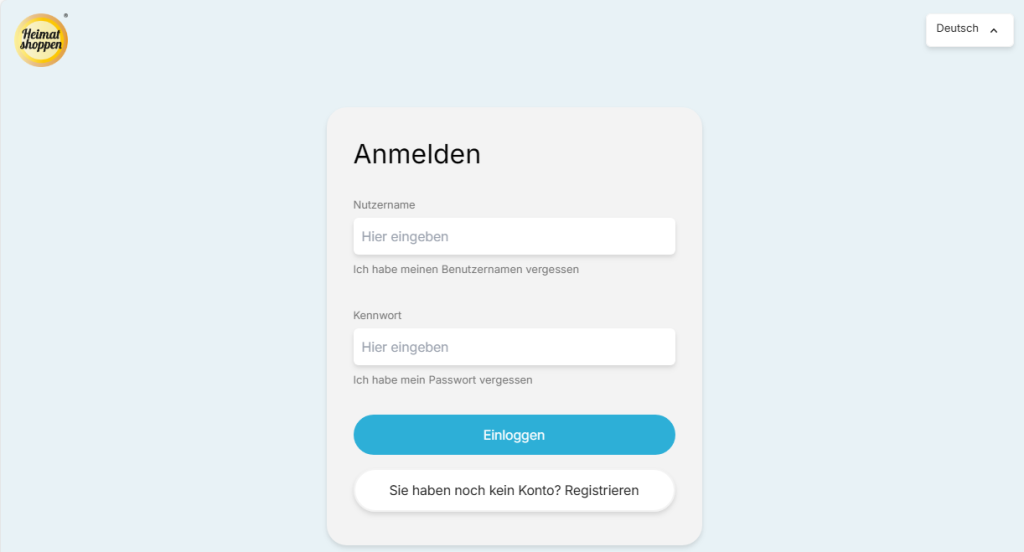Select 'Sie haben noch kein Konto? Registrieren'
Image resolution: width=1024 pixels, height=552 pixels.
coord(514,491)
